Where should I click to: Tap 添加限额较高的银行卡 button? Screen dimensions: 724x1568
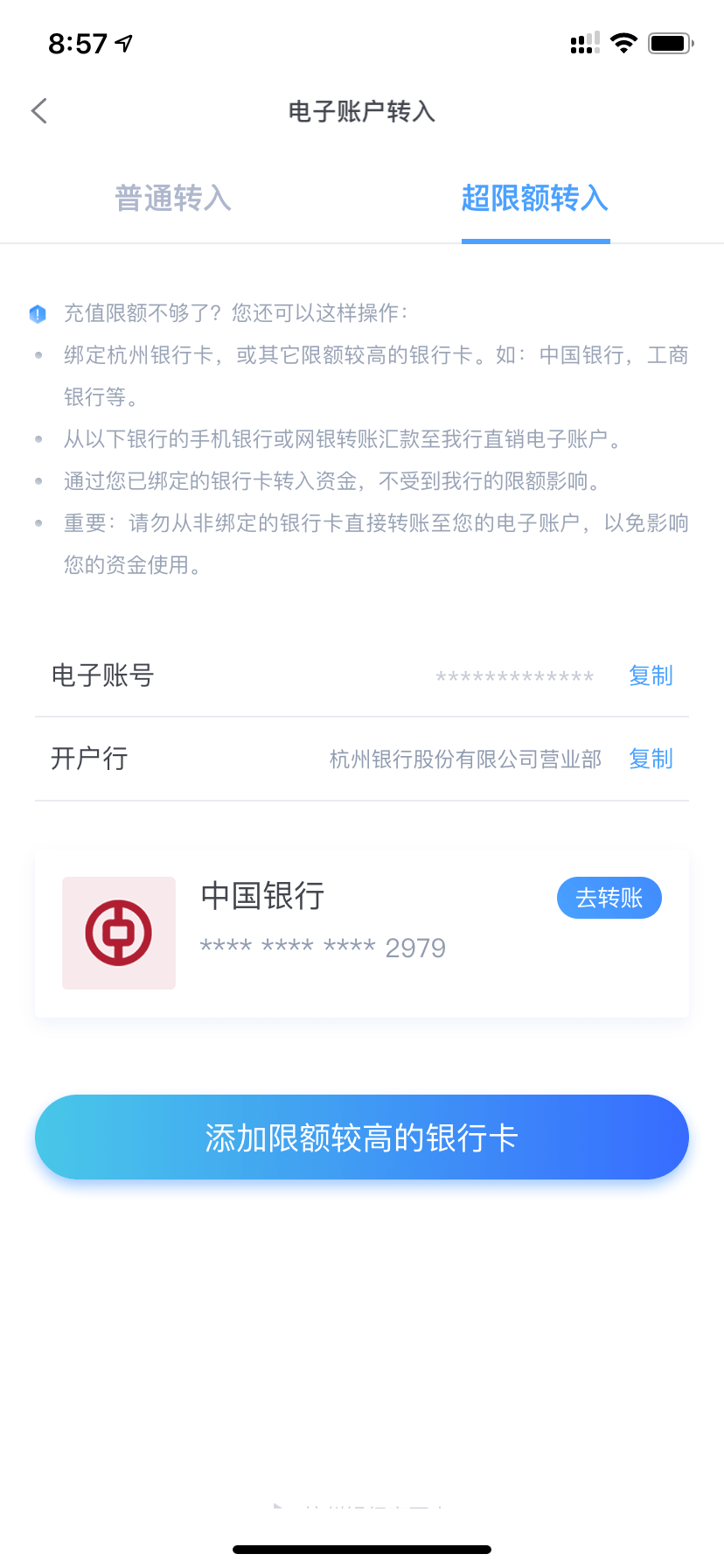362,1137
